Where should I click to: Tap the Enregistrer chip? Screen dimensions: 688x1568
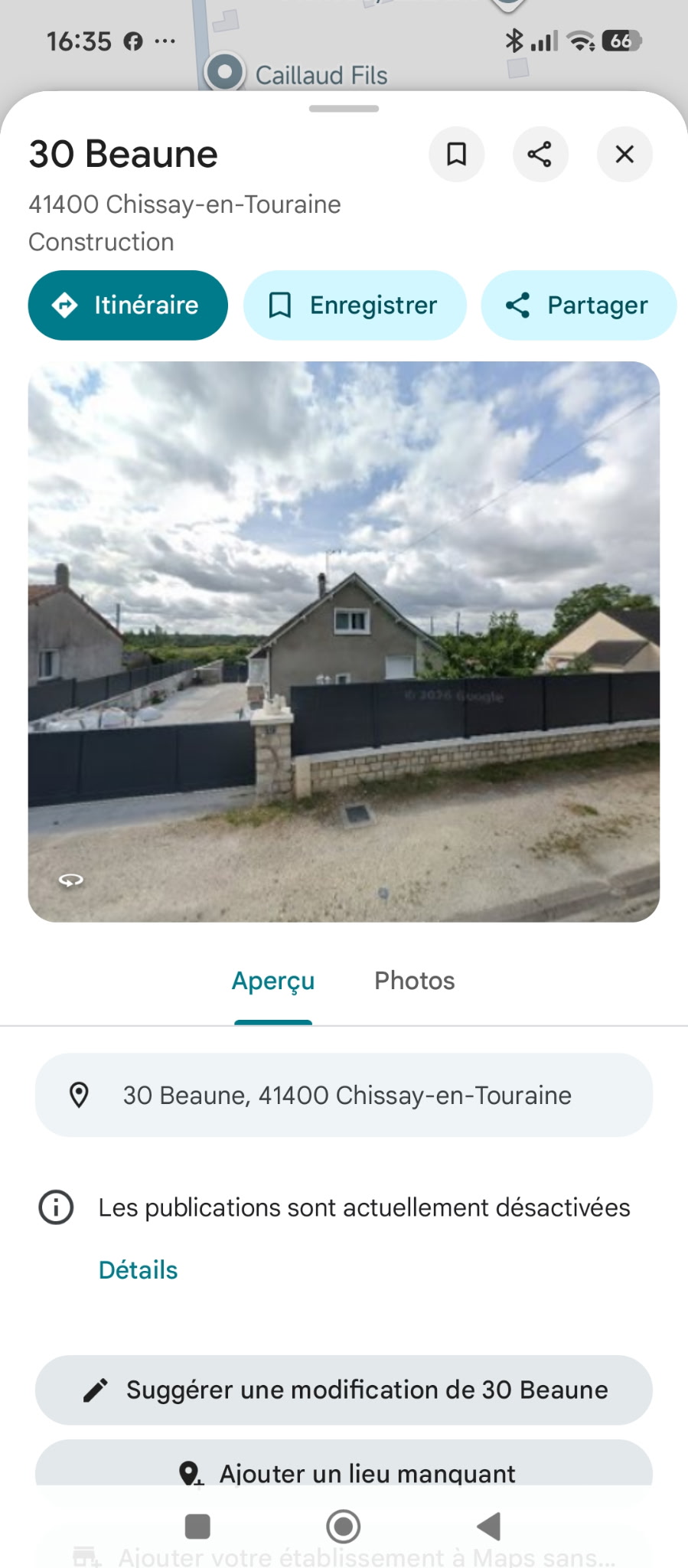[354, 305]
